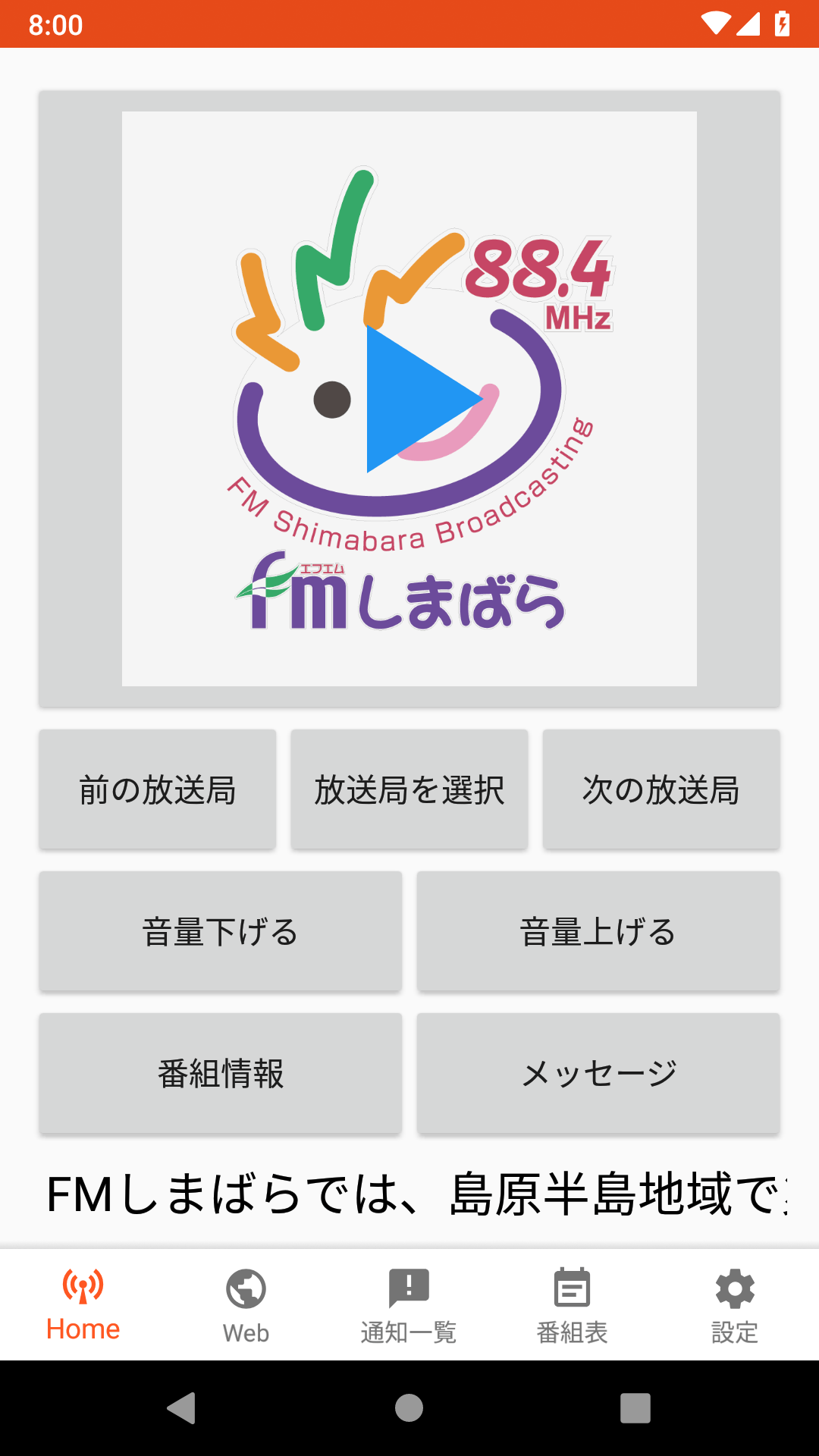Lower the volume (音量下げる)
Viewport: 819px width, 1456px height.
[x=221, y=931]
